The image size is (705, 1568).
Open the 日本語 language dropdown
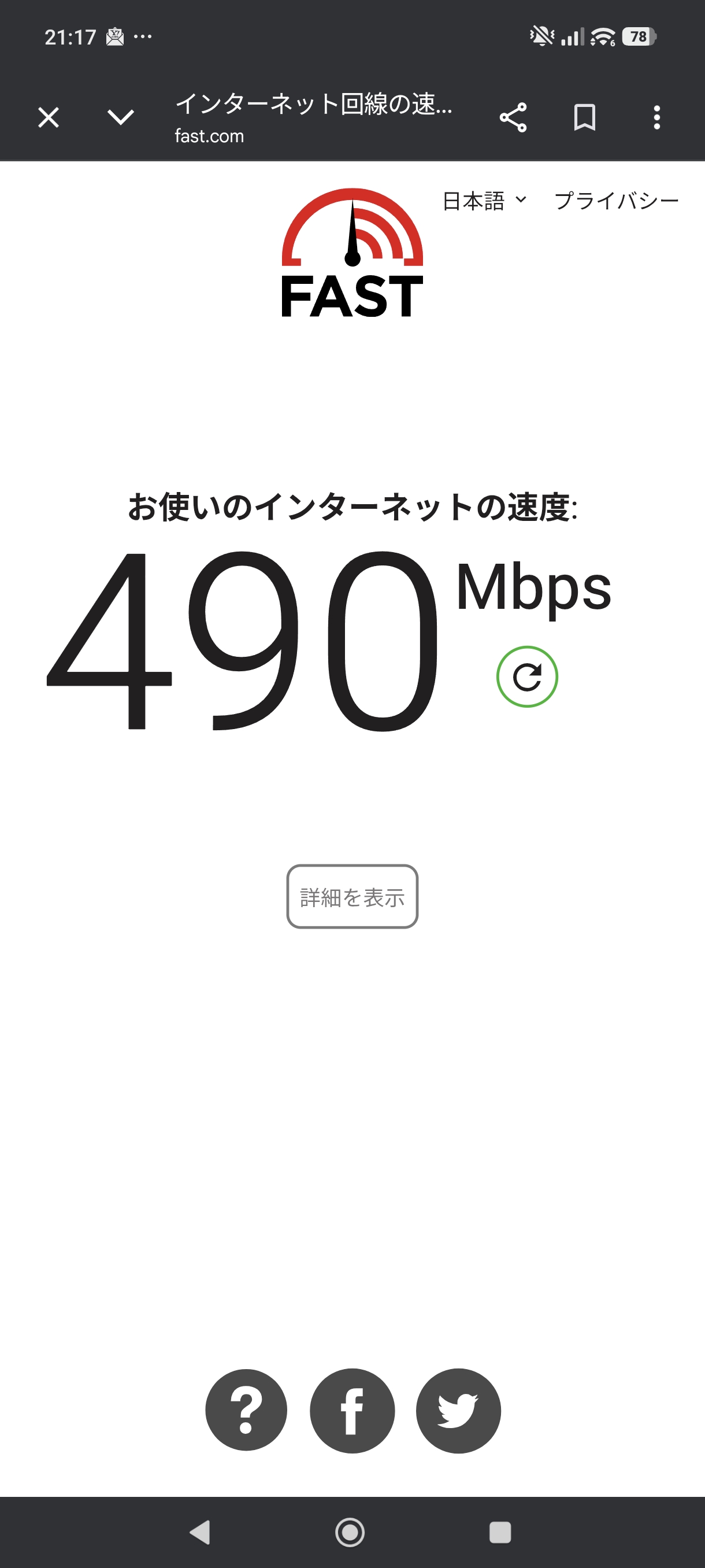coord(484,201)
